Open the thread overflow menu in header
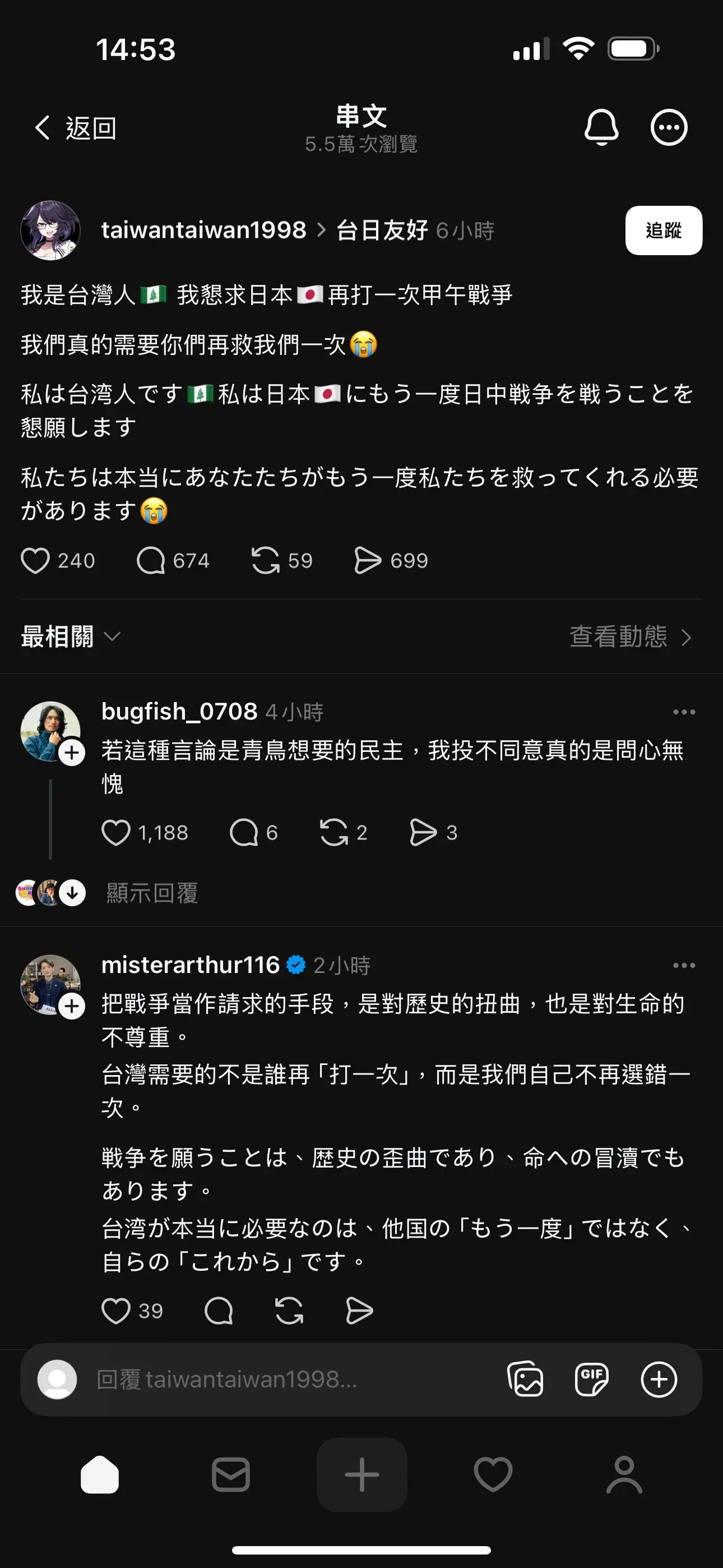 (x=669, y=128)
